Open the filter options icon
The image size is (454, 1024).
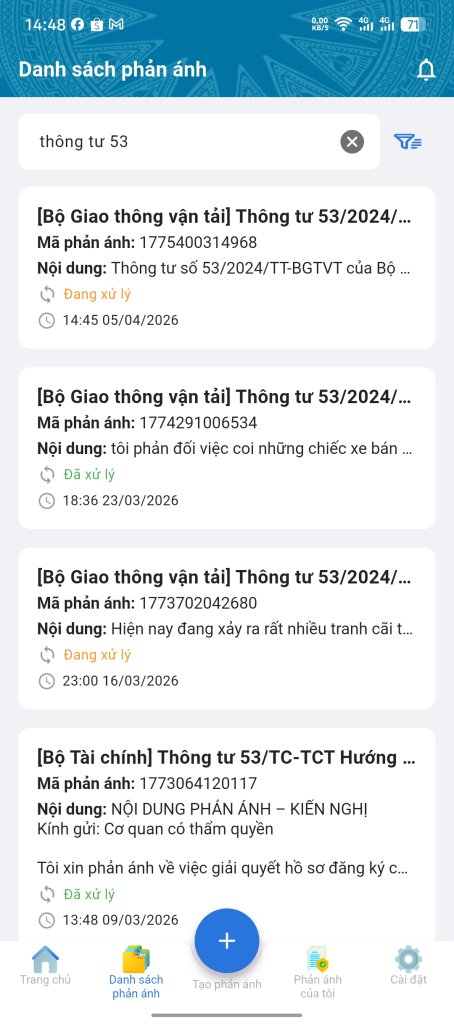[408, 141]
